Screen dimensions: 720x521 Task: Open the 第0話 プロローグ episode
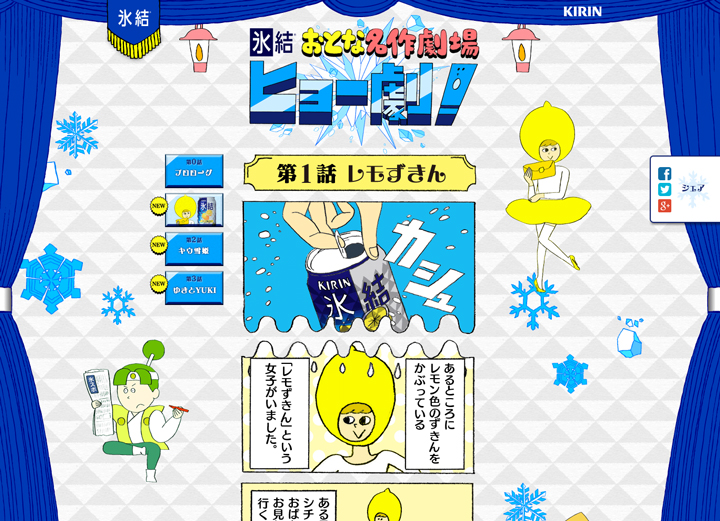point(194,171)
